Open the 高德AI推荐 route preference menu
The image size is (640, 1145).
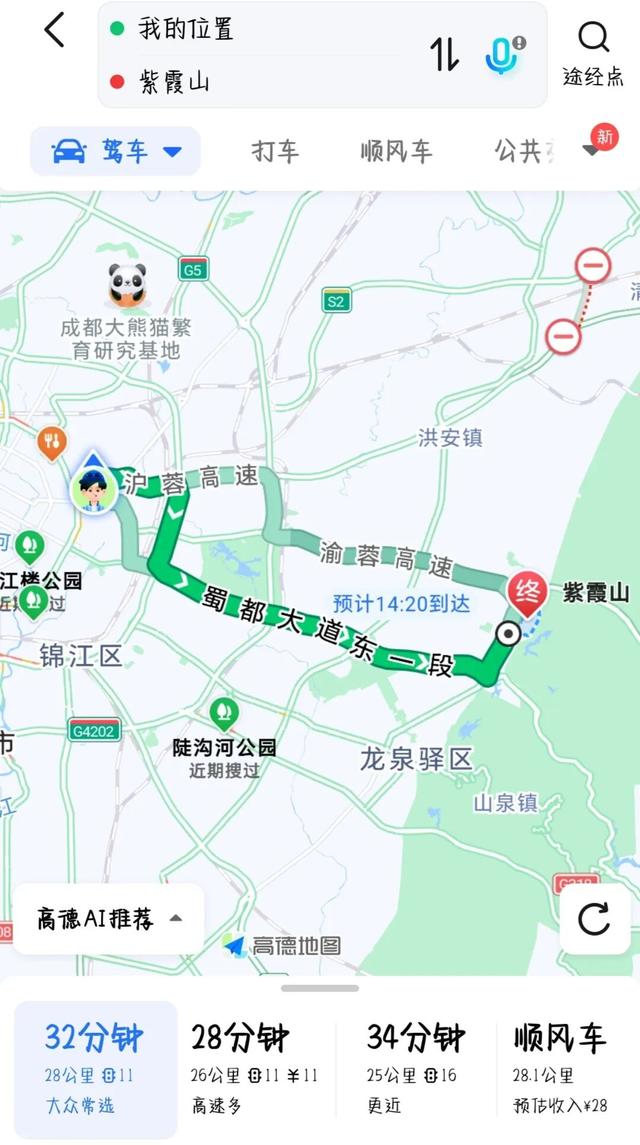pyautogui.click(x=109, y=919)
